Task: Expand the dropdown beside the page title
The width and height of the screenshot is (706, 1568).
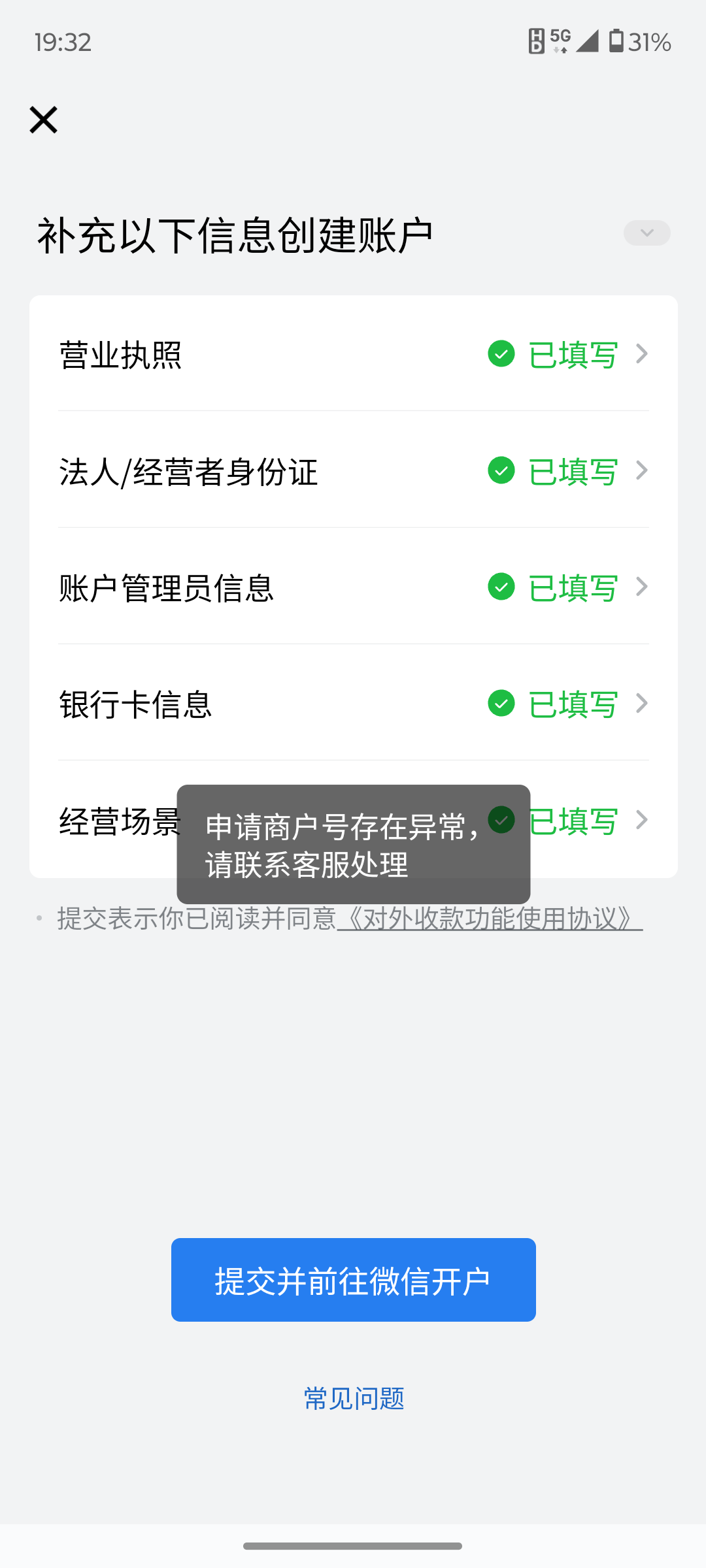Action: 647,233
